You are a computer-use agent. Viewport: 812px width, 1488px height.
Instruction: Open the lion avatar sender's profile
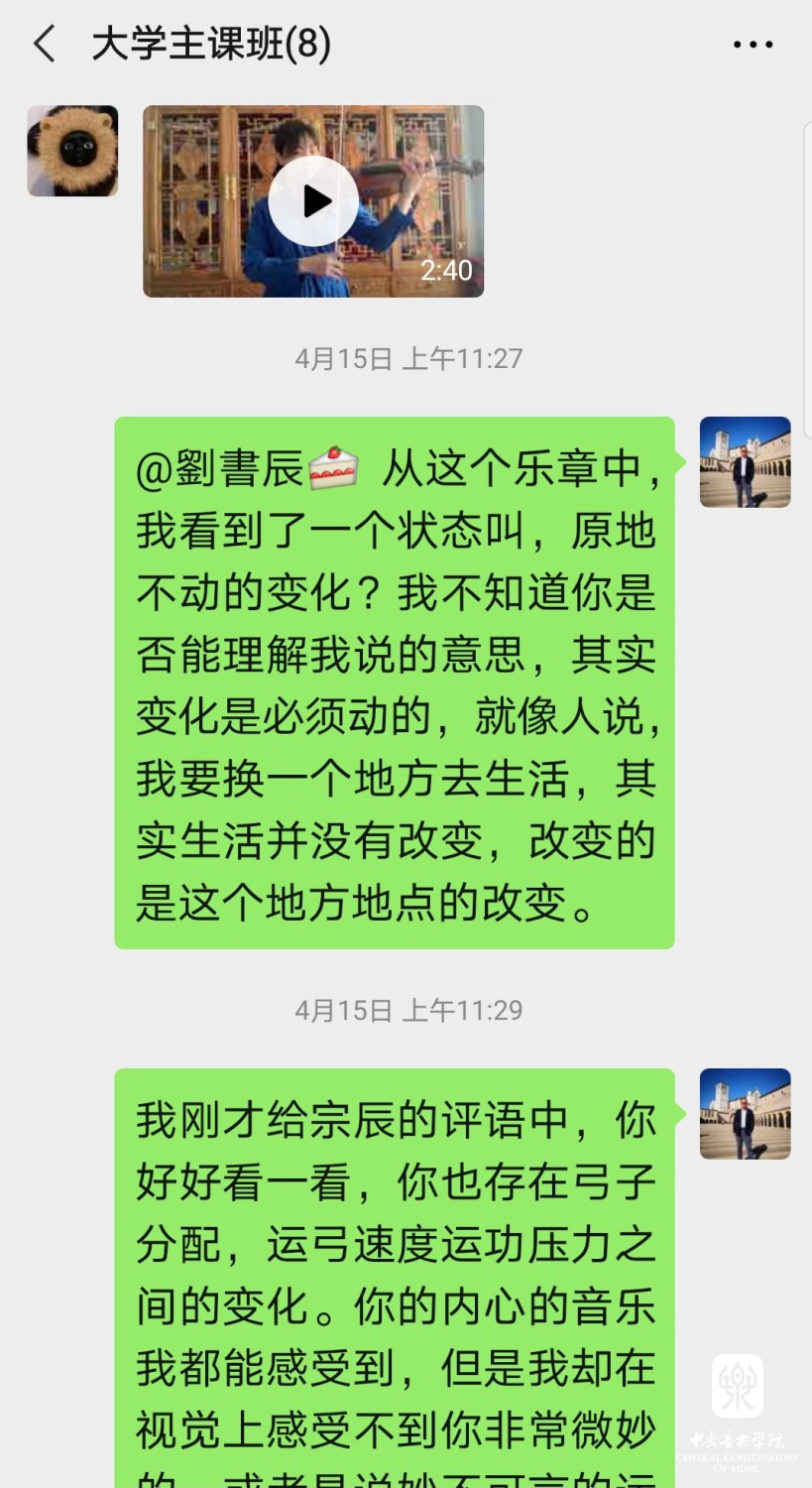[72, 151]
